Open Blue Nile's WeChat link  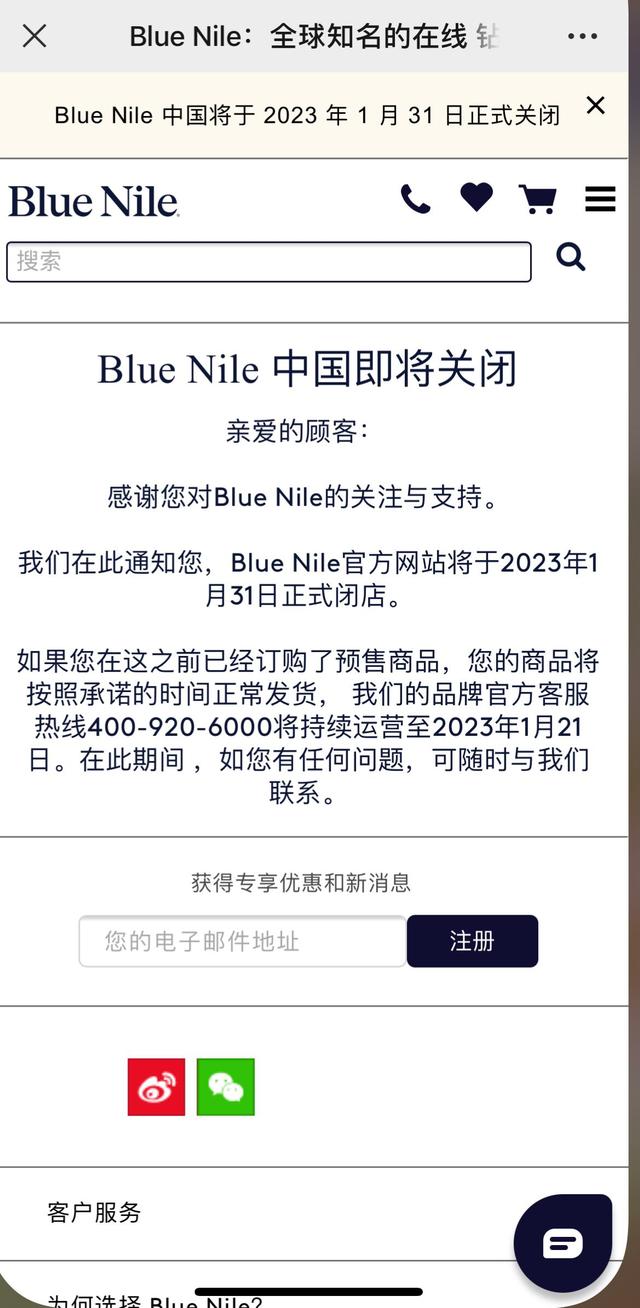[225, 1087]
